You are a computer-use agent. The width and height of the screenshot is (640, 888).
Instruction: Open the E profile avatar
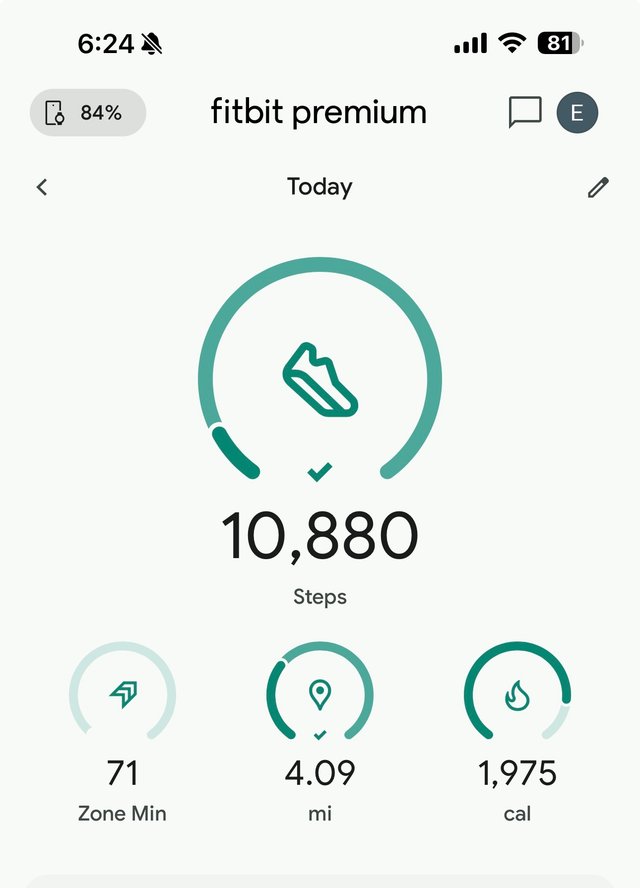pos(577,112)
